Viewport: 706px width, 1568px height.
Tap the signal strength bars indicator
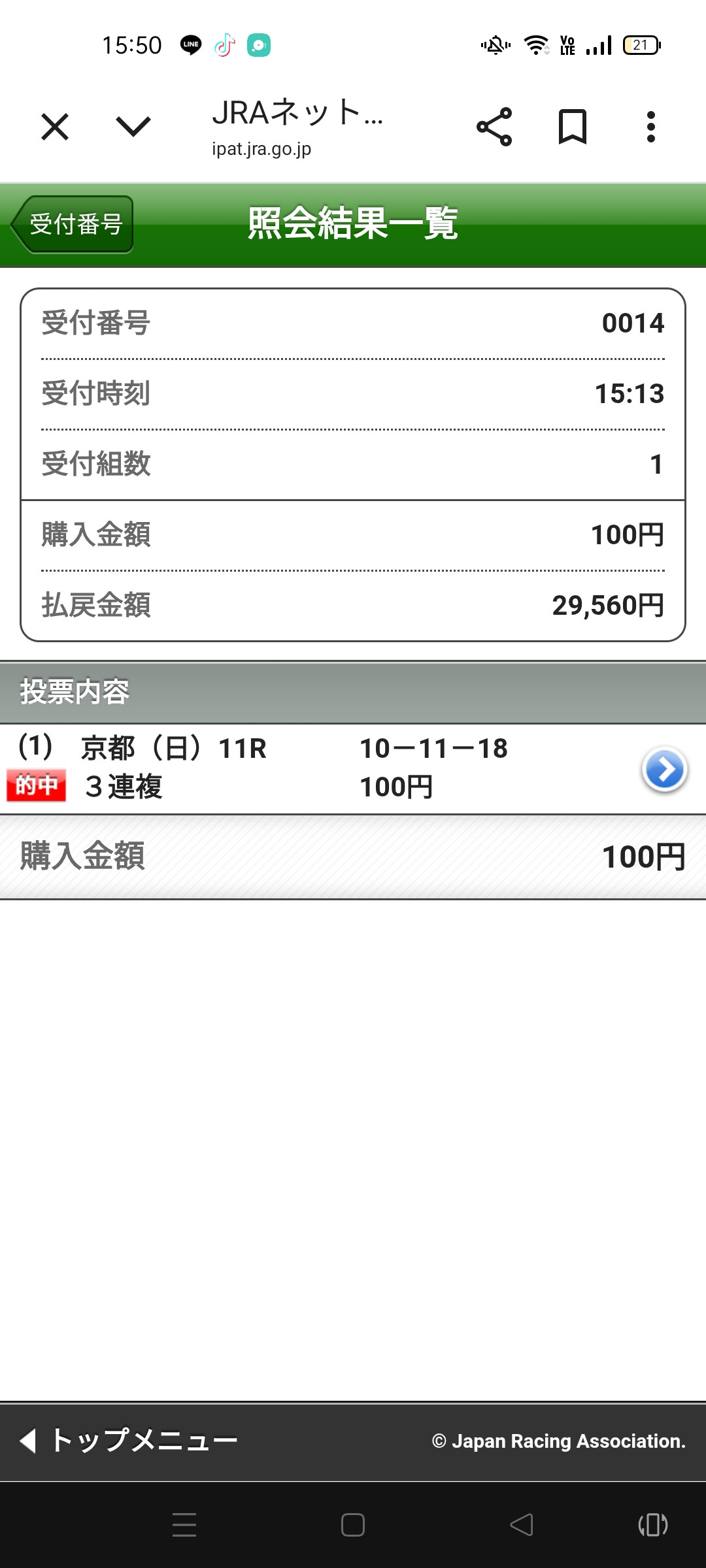(x=598, y=44)
